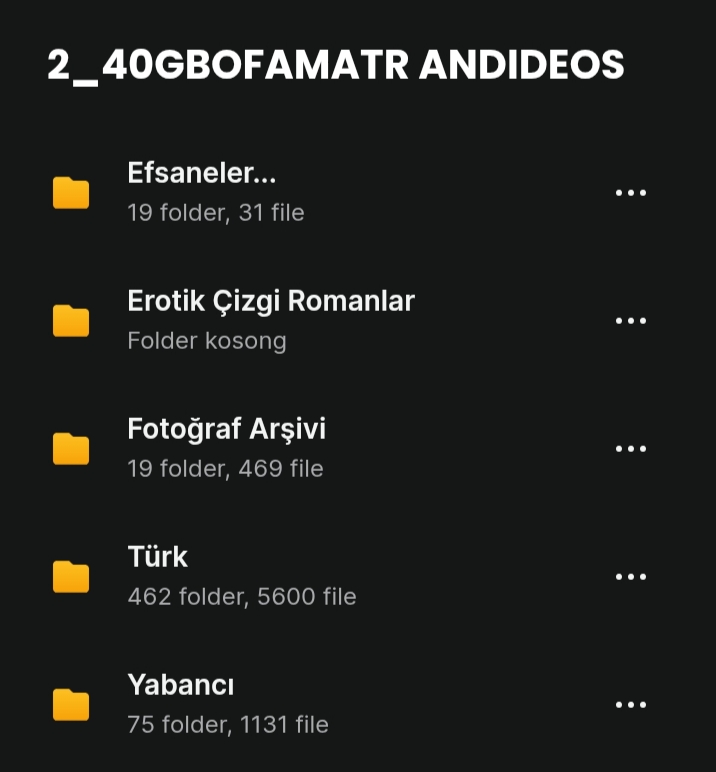Tap three-dot menu beside Fotoğraf Arşivi
This screenshot has height=772, width=716.
click(x=630, y=449)
